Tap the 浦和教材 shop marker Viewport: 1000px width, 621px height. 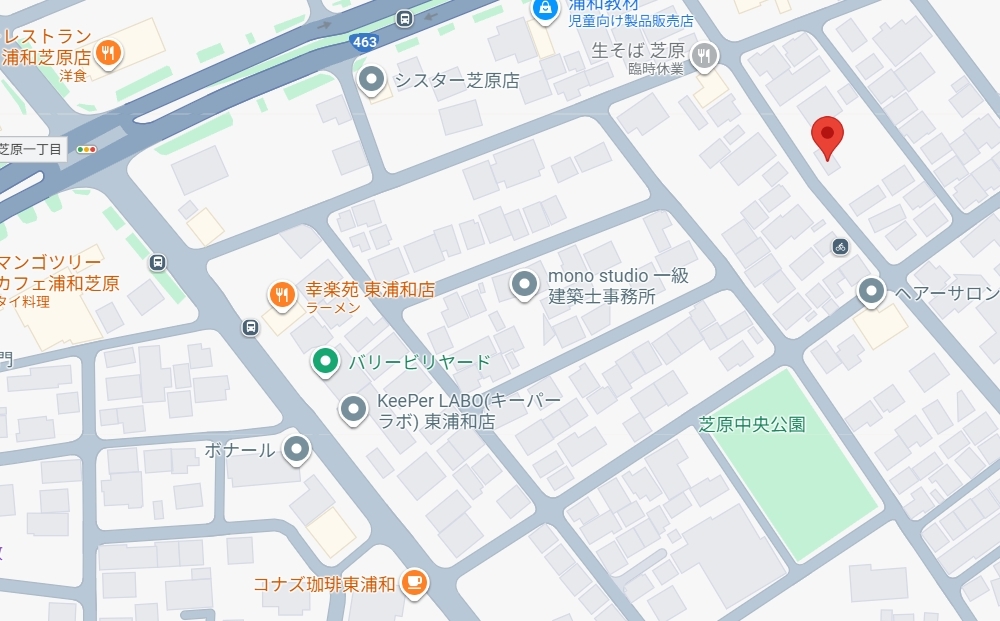544,11
